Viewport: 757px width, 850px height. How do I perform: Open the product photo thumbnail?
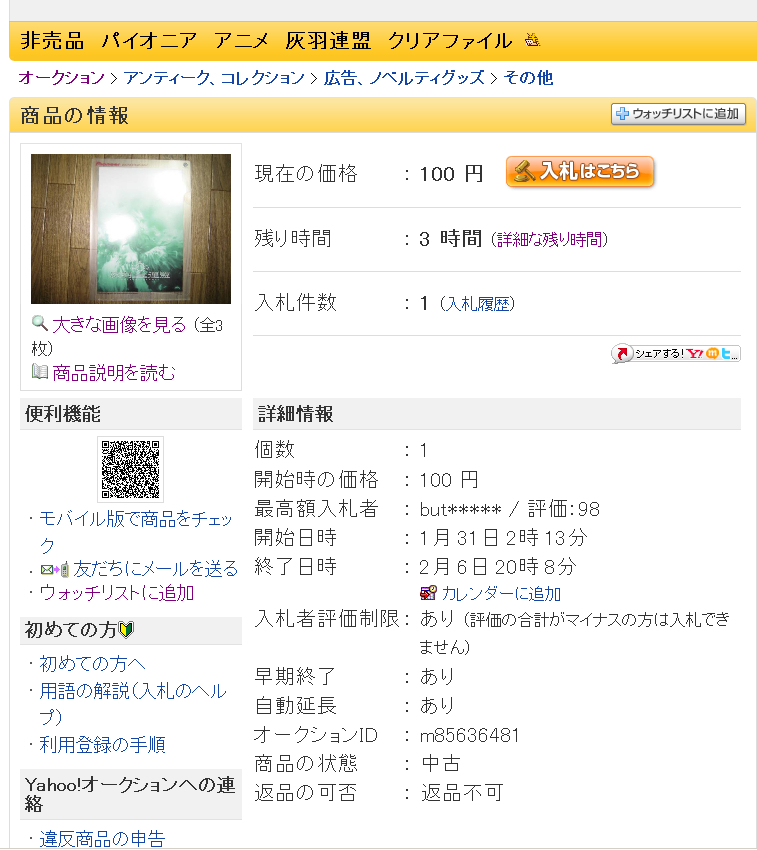click(131, 229)
